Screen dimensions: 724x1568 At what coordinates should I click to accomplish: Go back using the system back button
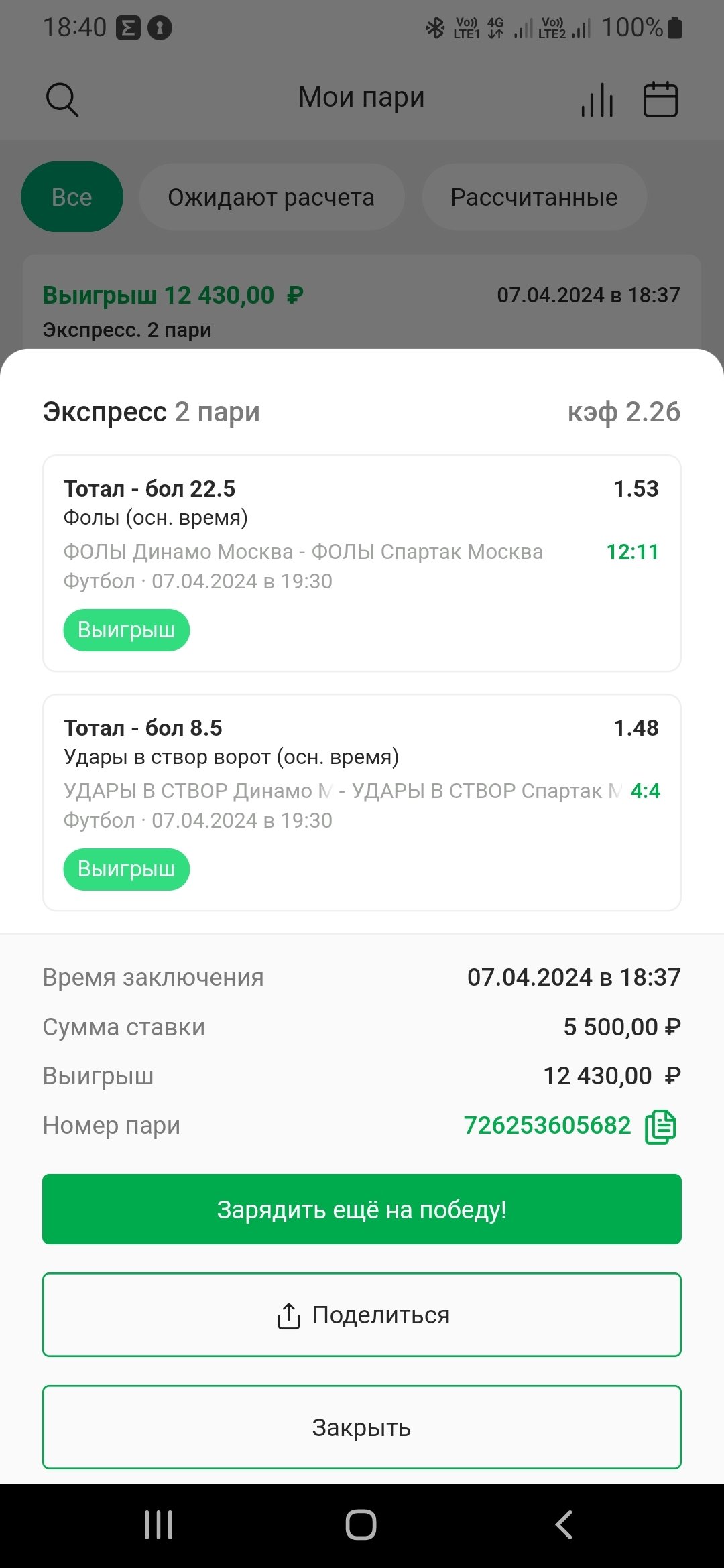pos(564,1525)
